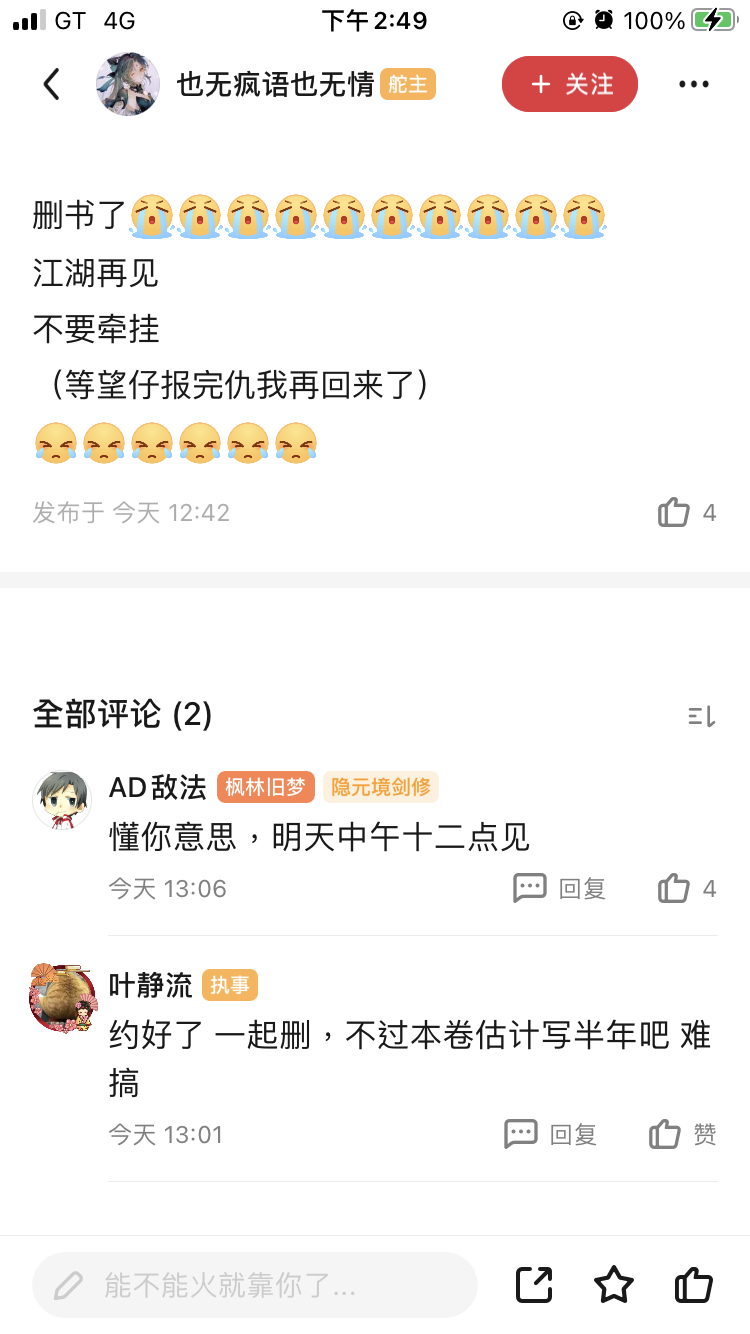Reply to 叶静流's comment
Viewport: 750px width, 1334px height.
[551, 1134]
